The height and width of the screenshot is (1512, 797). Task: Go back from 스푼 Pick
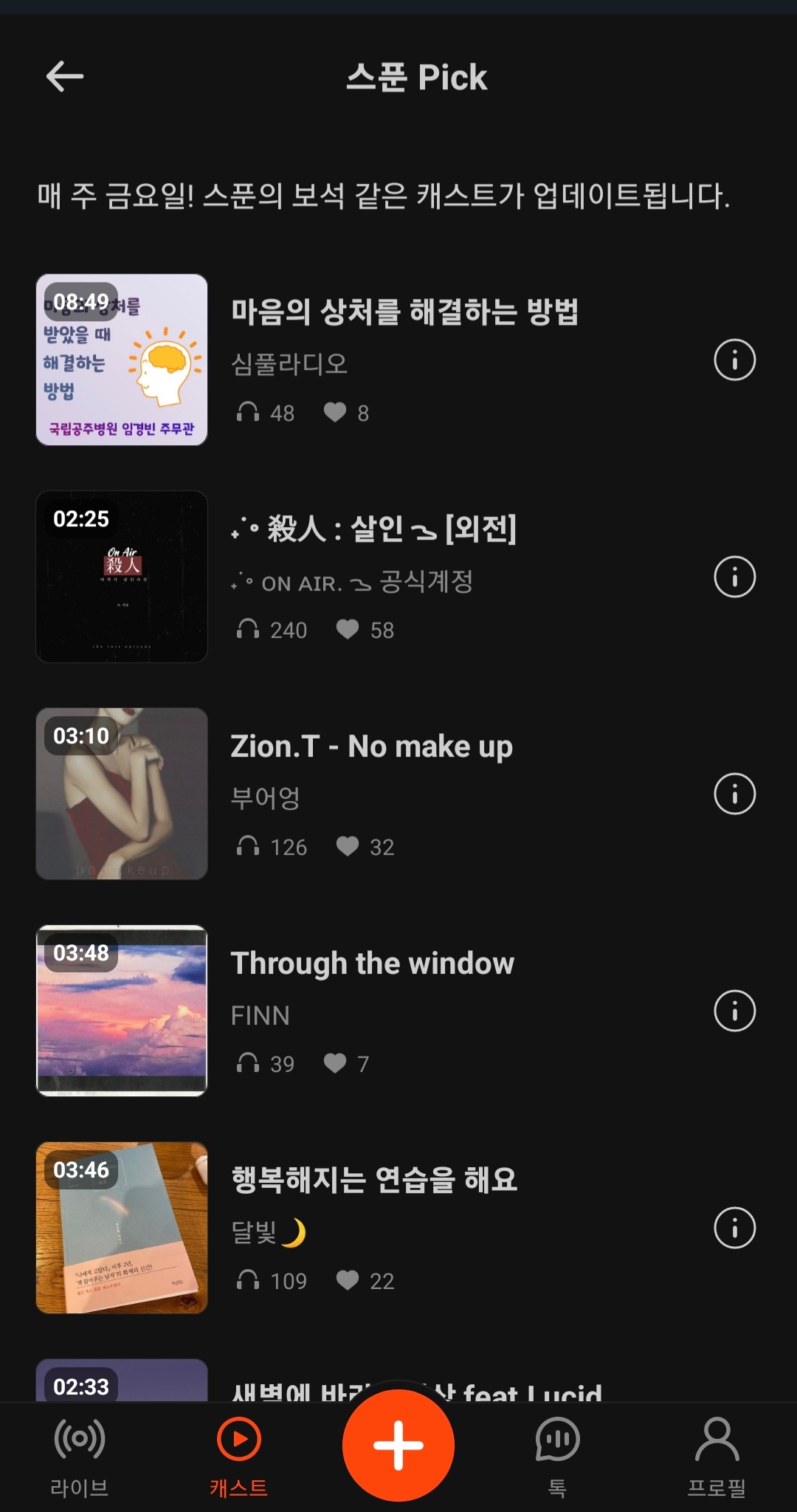click(65, 77)
